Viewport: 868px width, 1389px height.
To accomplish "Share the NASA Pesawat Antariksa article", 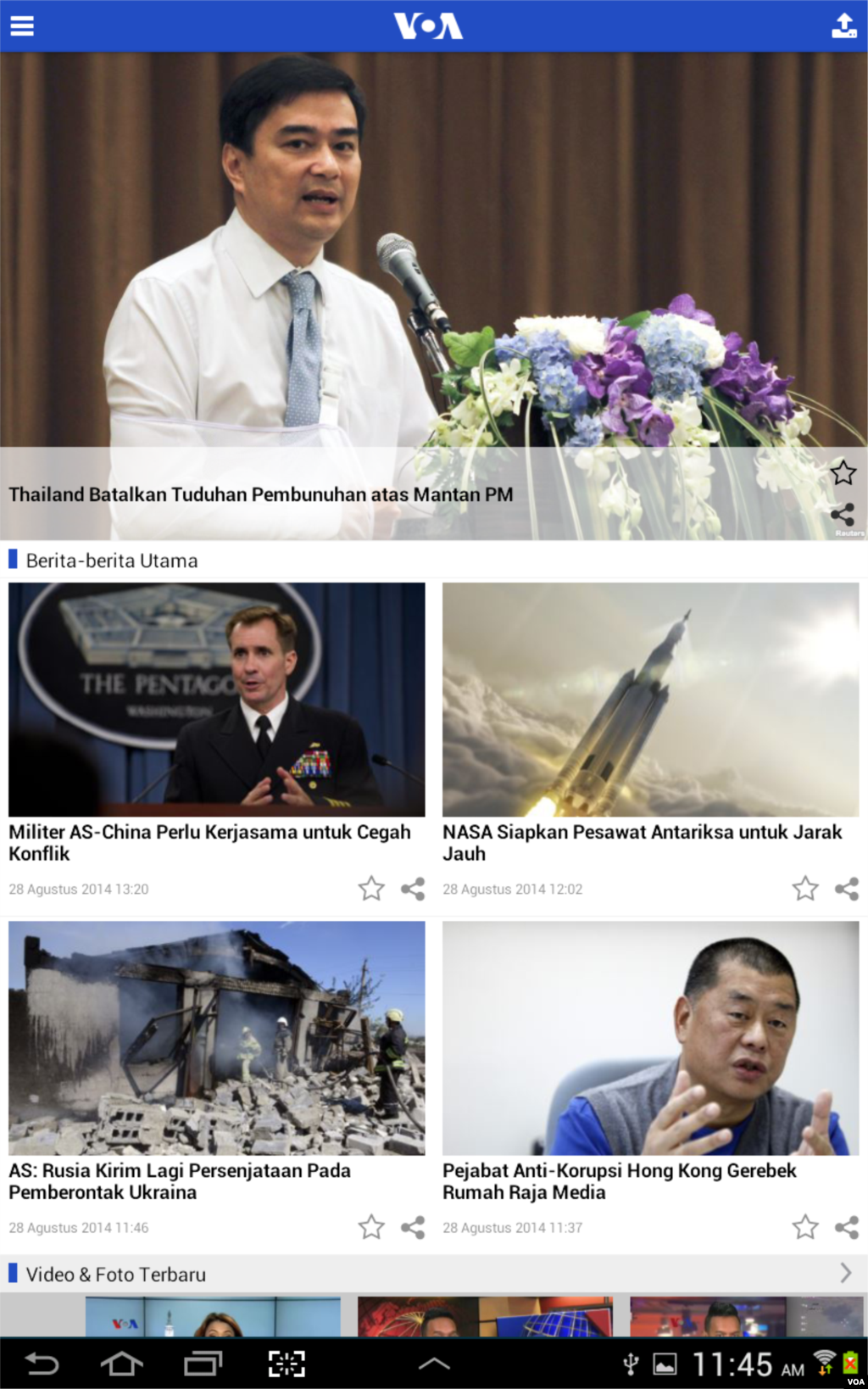I will click(847, 889).
